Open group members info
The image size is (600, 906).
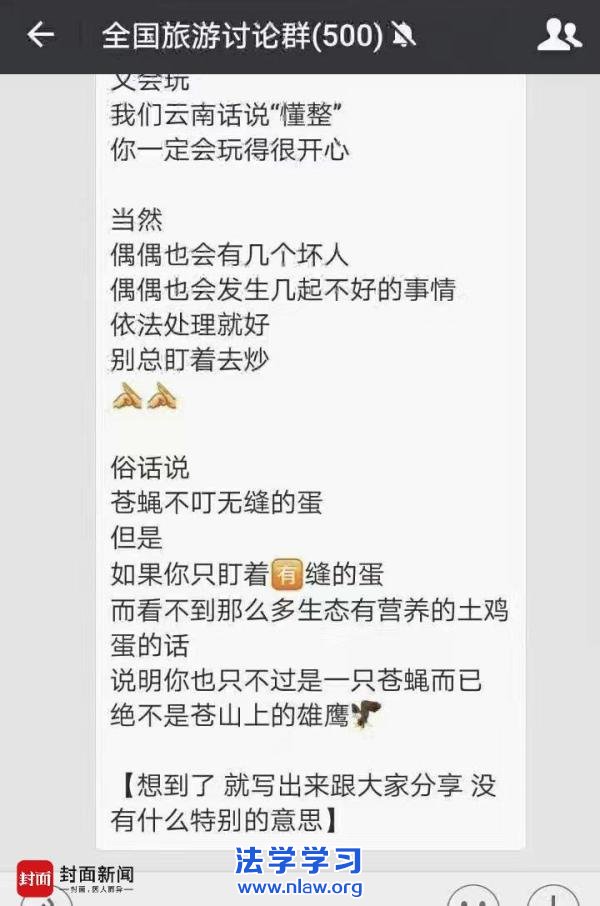click(559, 36)
